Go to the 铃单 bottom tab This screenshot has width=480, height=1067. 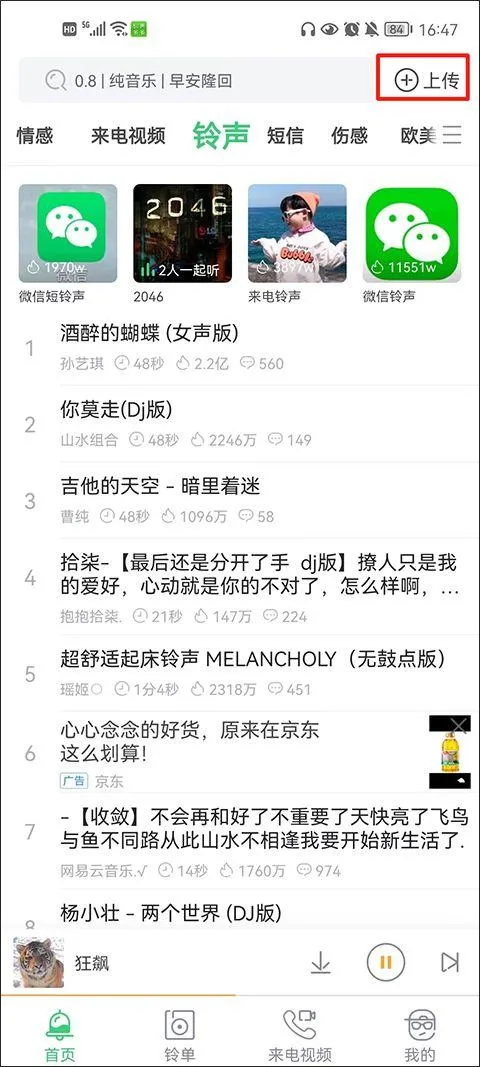point(180,1036)
